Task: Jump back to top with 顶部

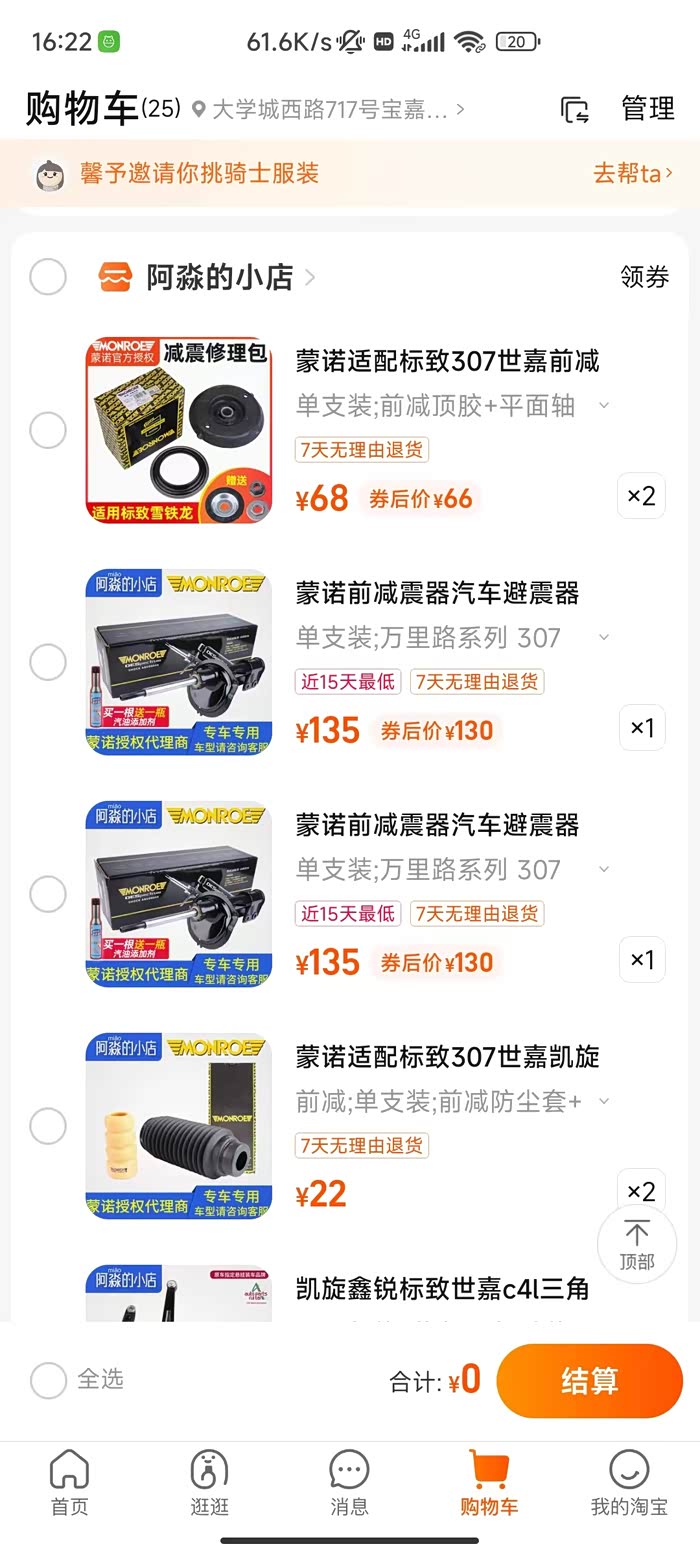Action: [x=637, y=1243]
